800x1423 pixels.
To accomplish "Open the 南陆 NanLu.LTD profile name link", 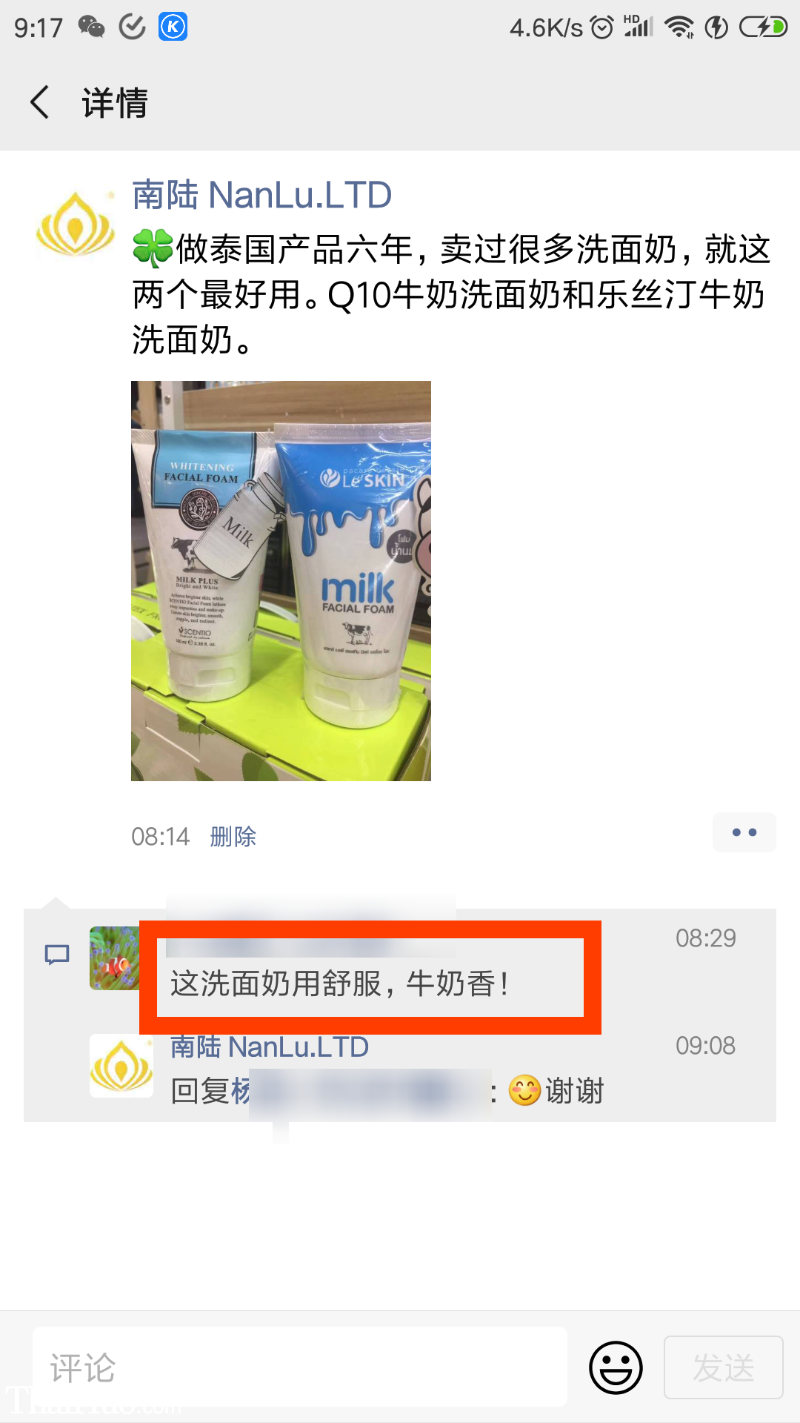I will tap(261, 195).
